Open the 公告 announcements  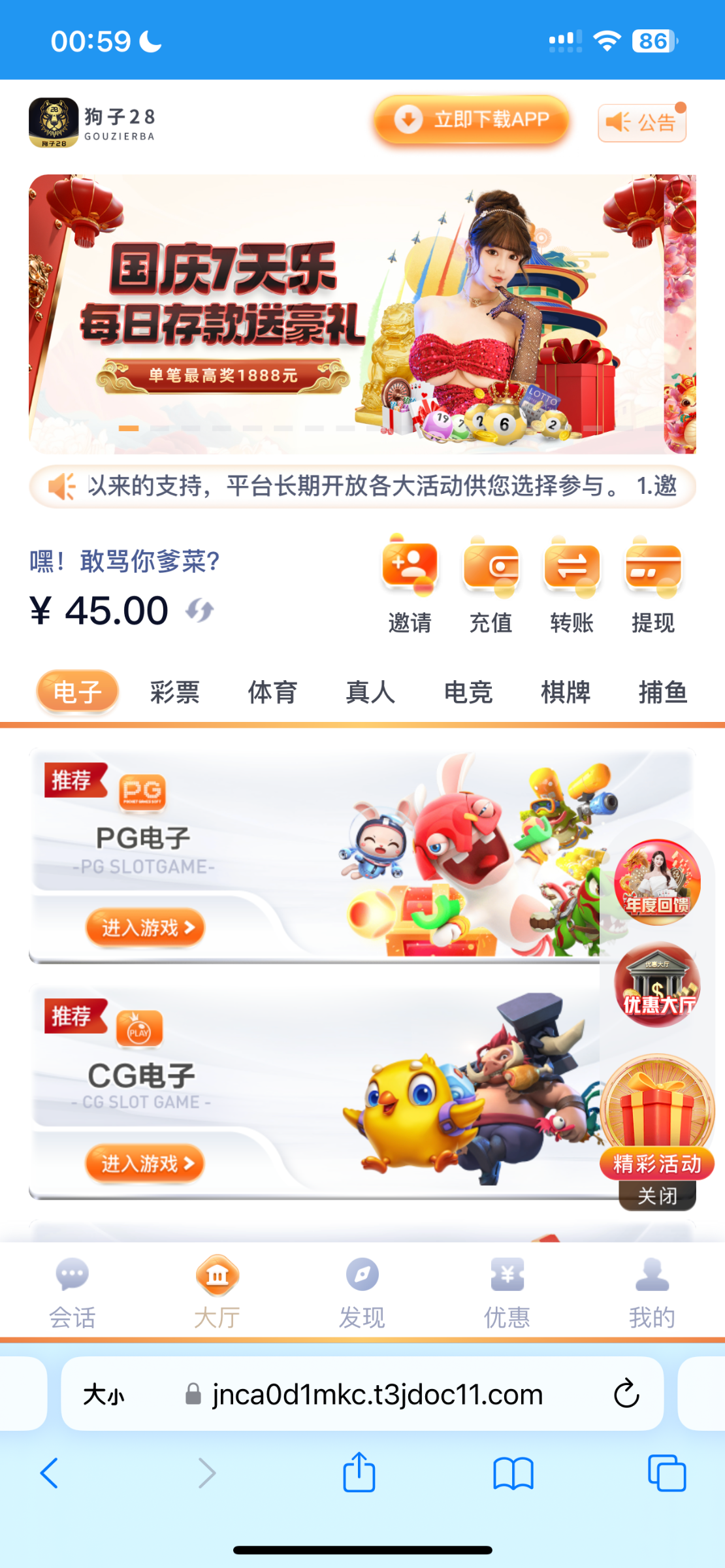coord(641,122)
